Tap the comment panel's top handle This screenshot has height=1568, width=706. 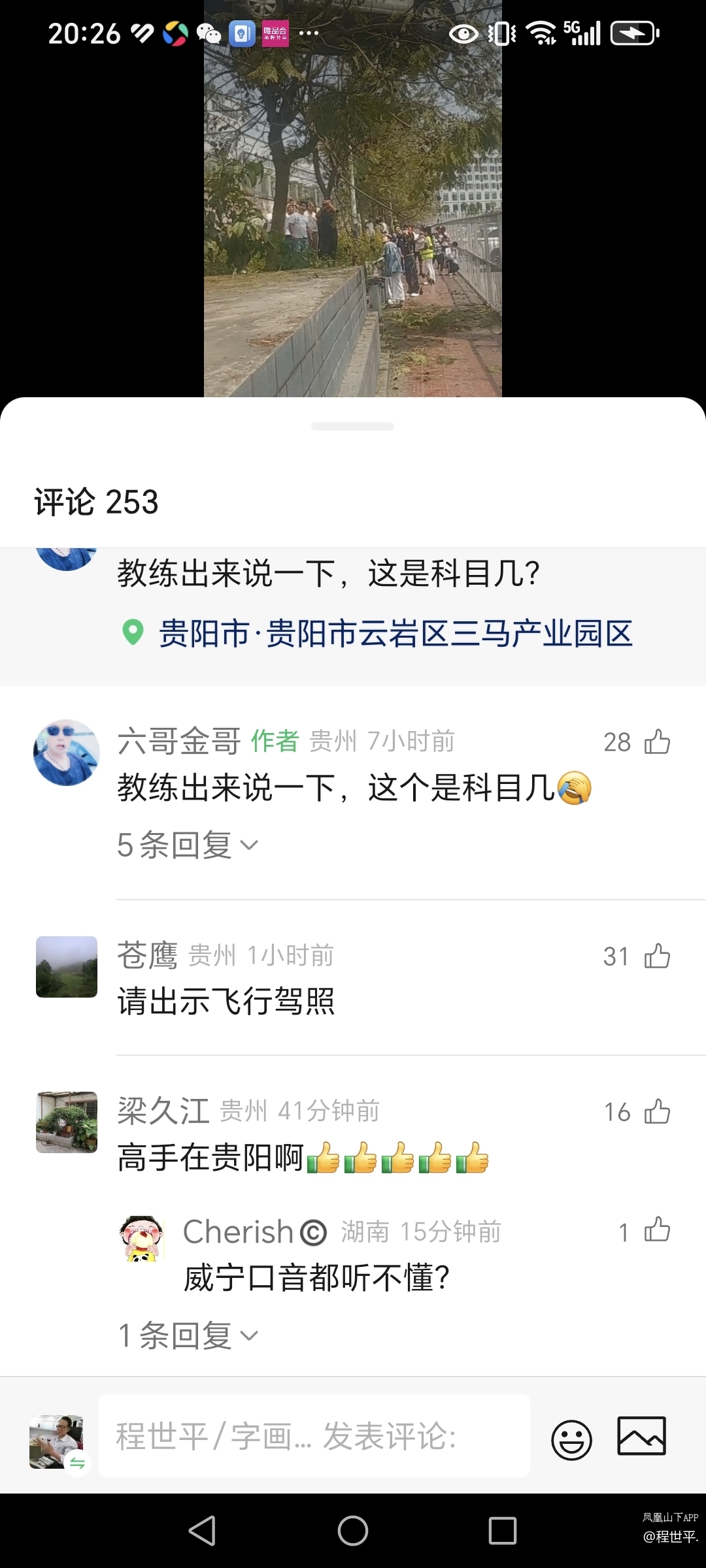pos(353,427)
